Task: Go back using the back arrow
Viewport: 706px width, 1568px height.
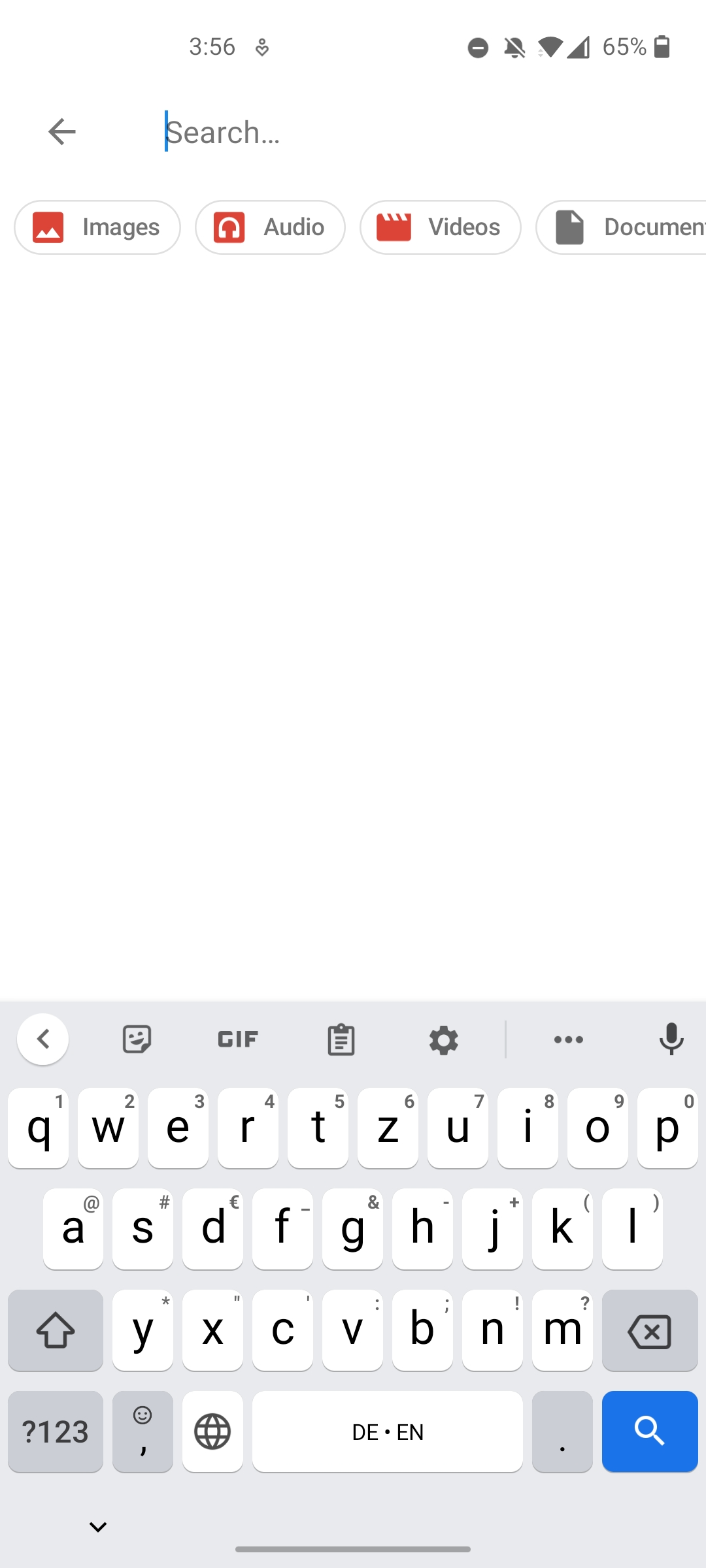Action: (x=61, y=131)
